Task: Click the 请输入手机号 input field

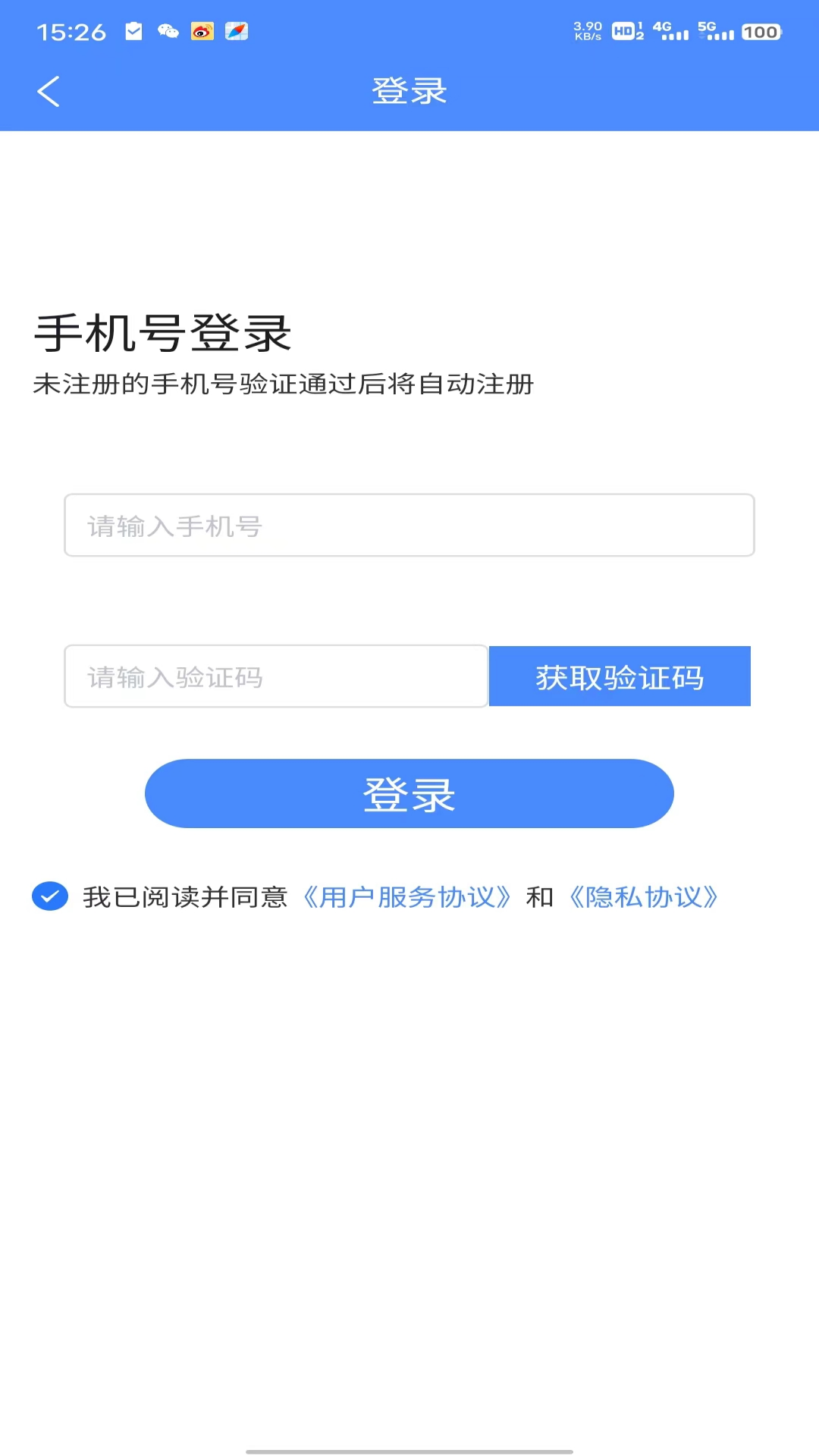Action: tap(409, 526)
